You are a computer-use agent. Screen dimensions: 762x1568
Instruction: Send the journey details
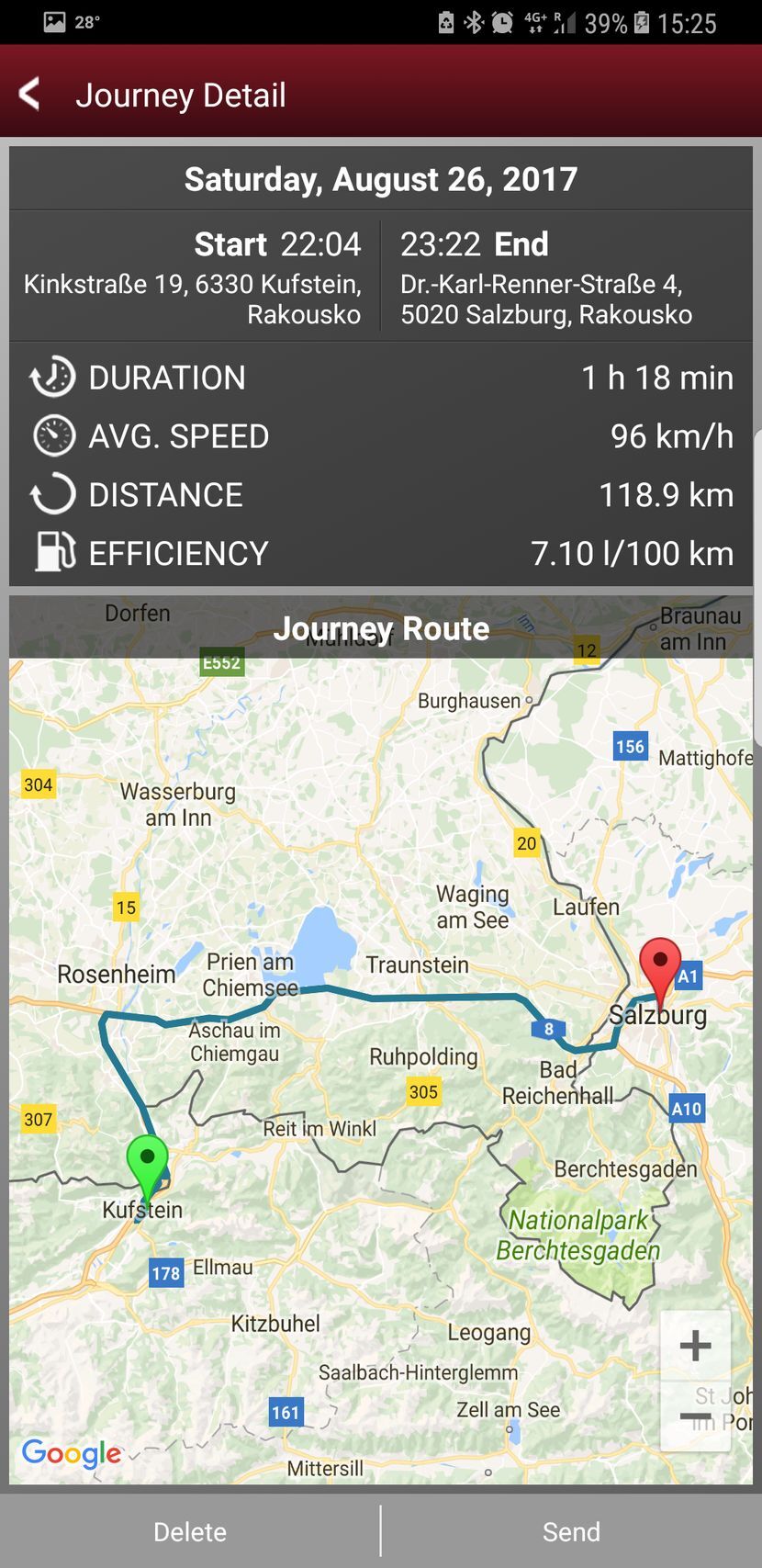(571, 1531)
